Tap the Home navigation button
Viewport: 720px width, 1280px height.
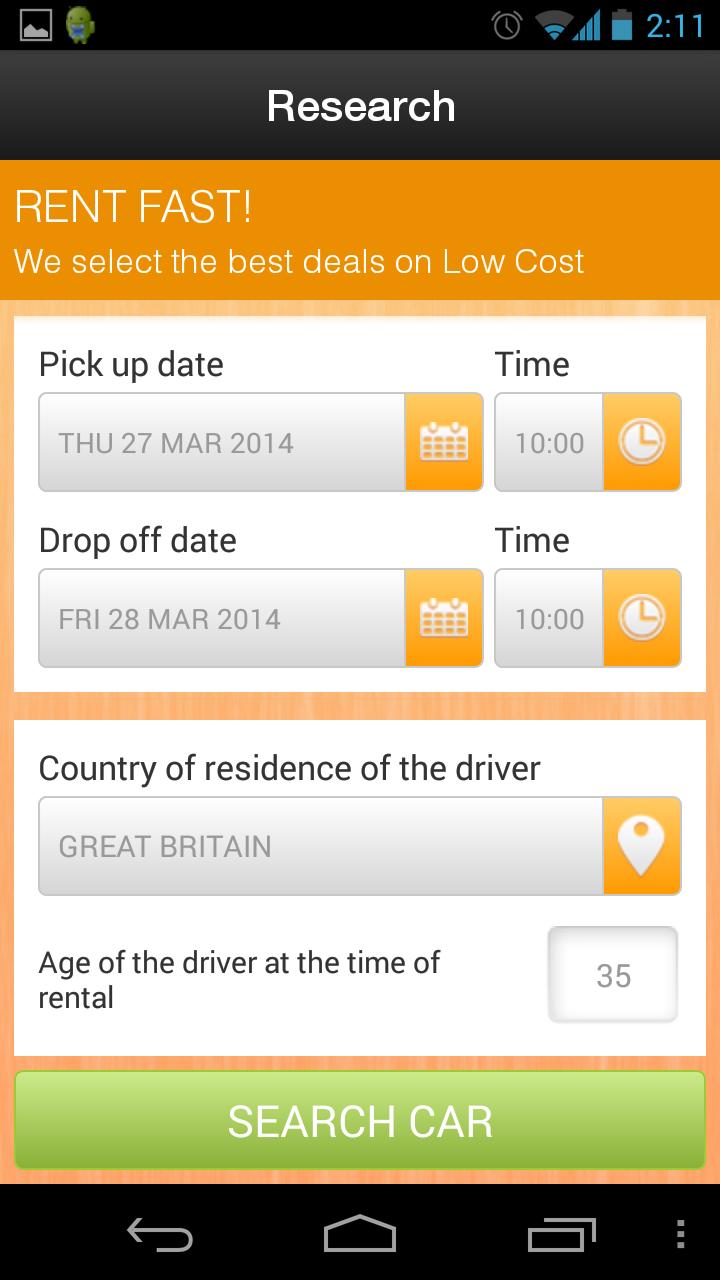pyautogui.click(x=360, y=1236)
